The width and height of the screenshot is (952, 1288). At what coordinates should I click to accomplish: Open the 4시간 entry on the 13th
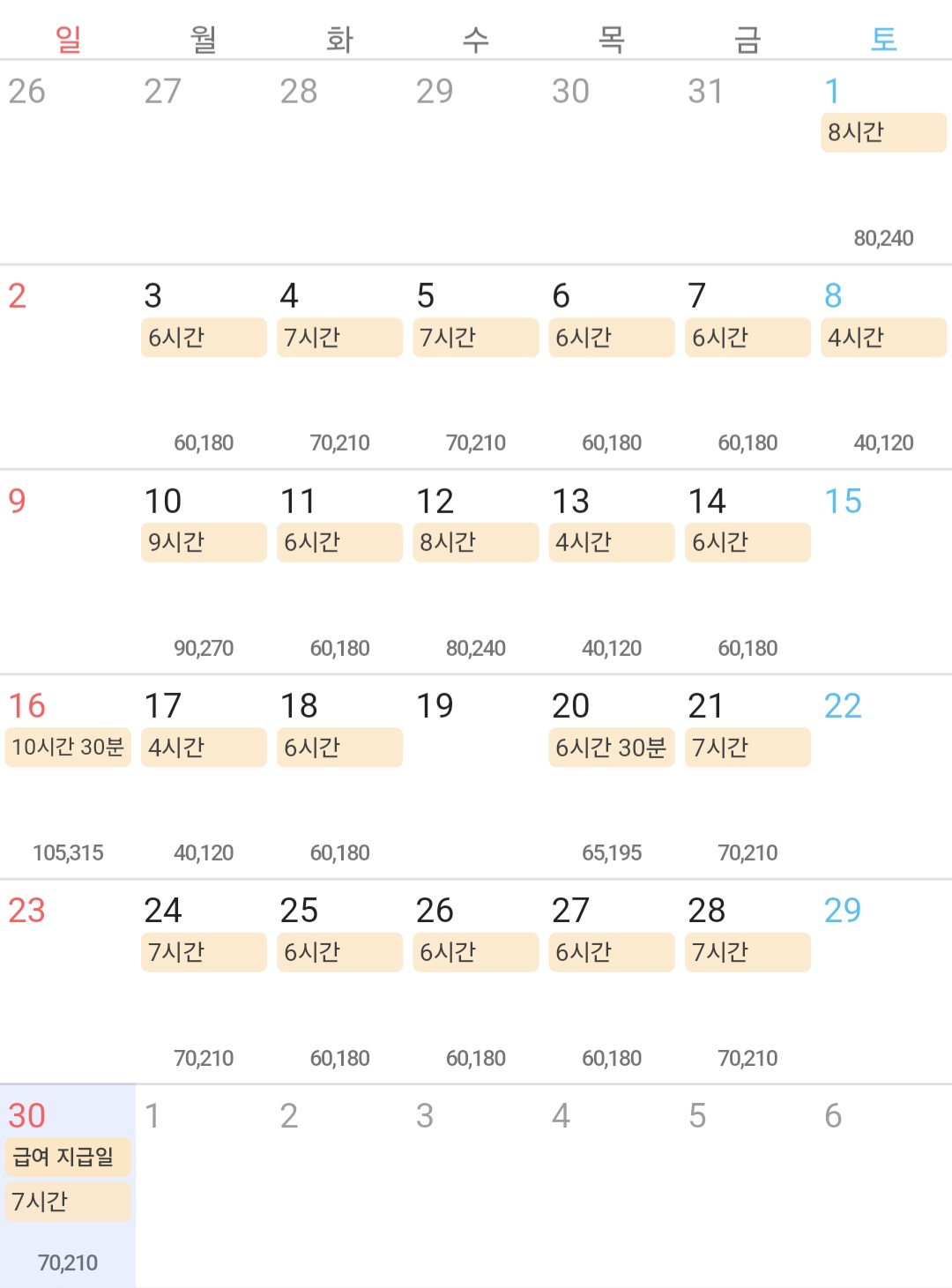pyautogui.click(x=611, y=542)
